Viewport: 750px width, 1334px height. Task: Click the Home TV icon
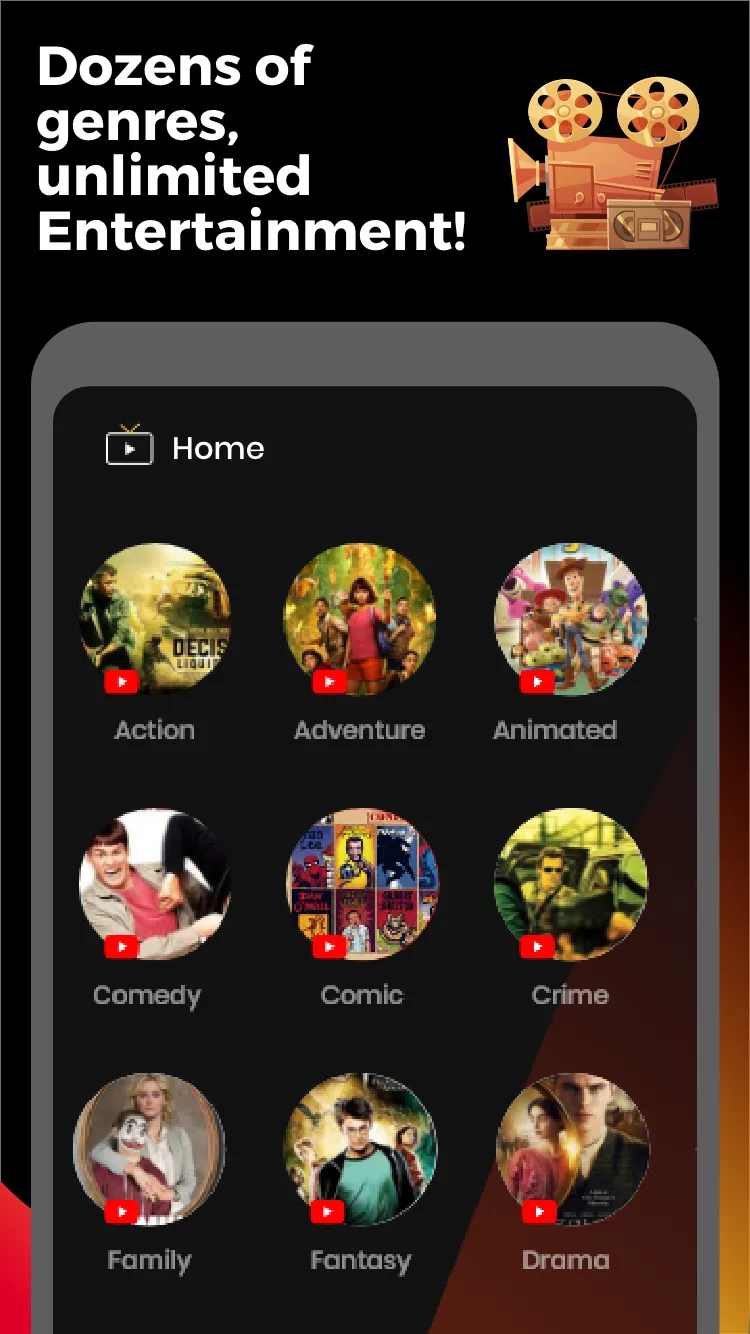(128, 447)
